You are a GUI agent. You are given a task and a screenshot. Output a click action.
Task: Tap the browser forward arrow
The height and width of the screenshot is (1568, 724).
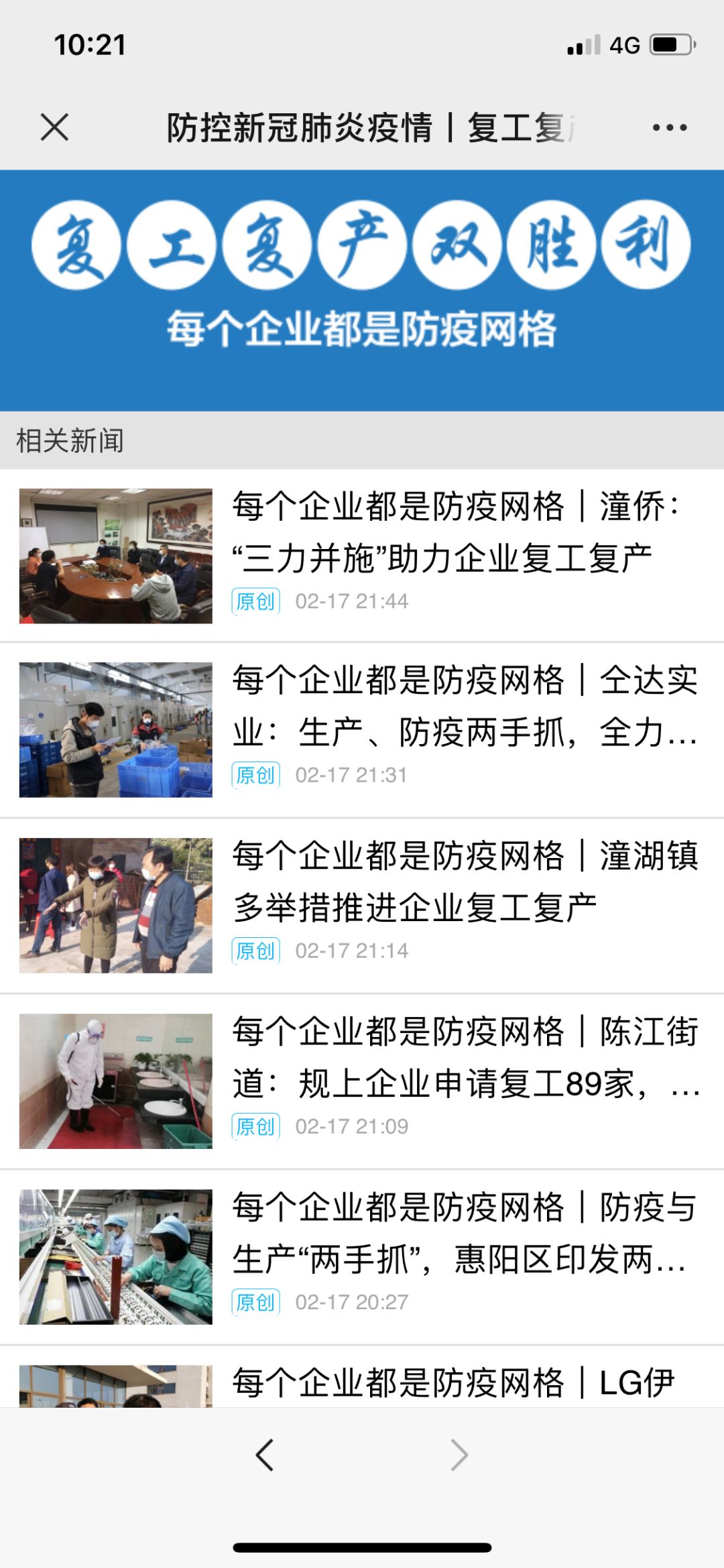point(459,1455)
